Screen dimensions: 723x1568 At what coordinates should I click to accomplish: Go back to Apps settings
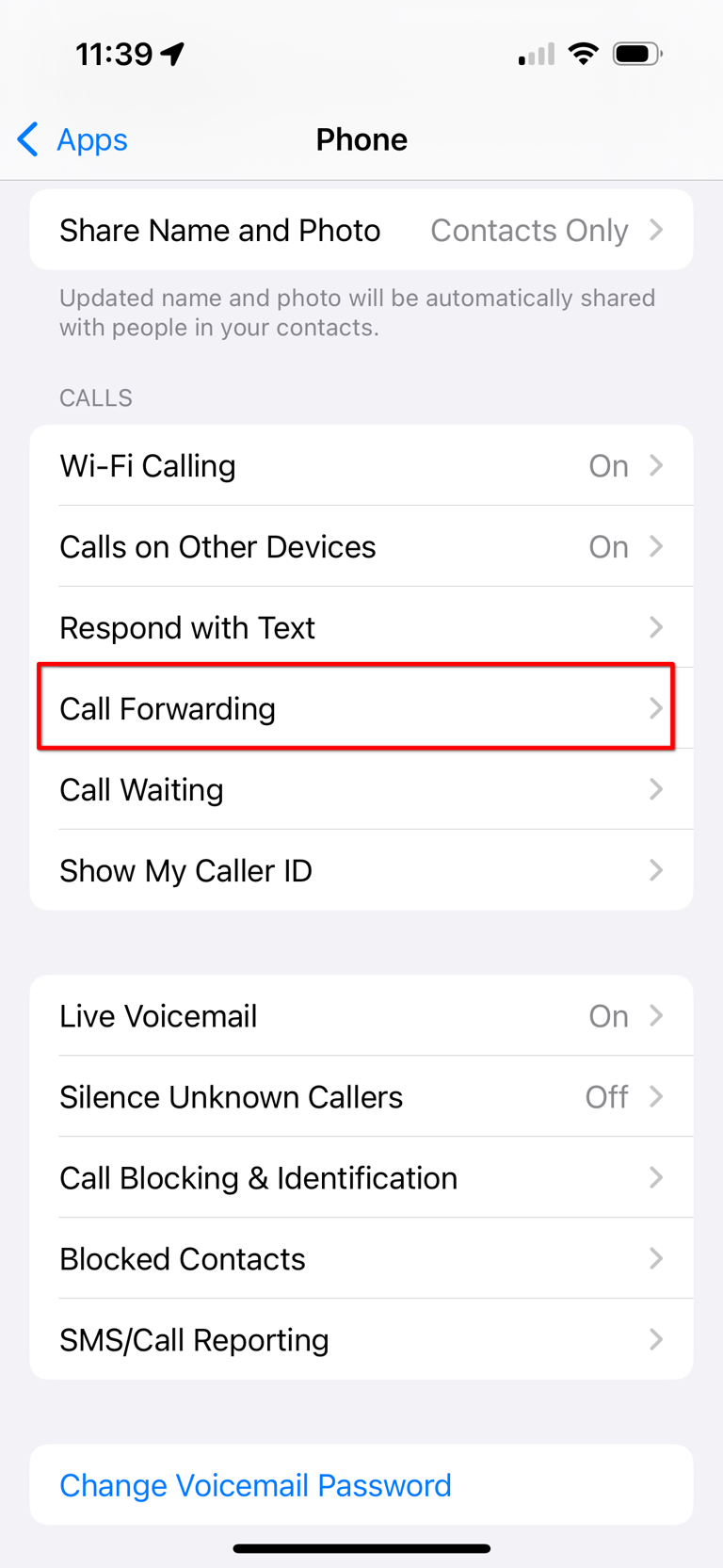(x=72, y=139)
